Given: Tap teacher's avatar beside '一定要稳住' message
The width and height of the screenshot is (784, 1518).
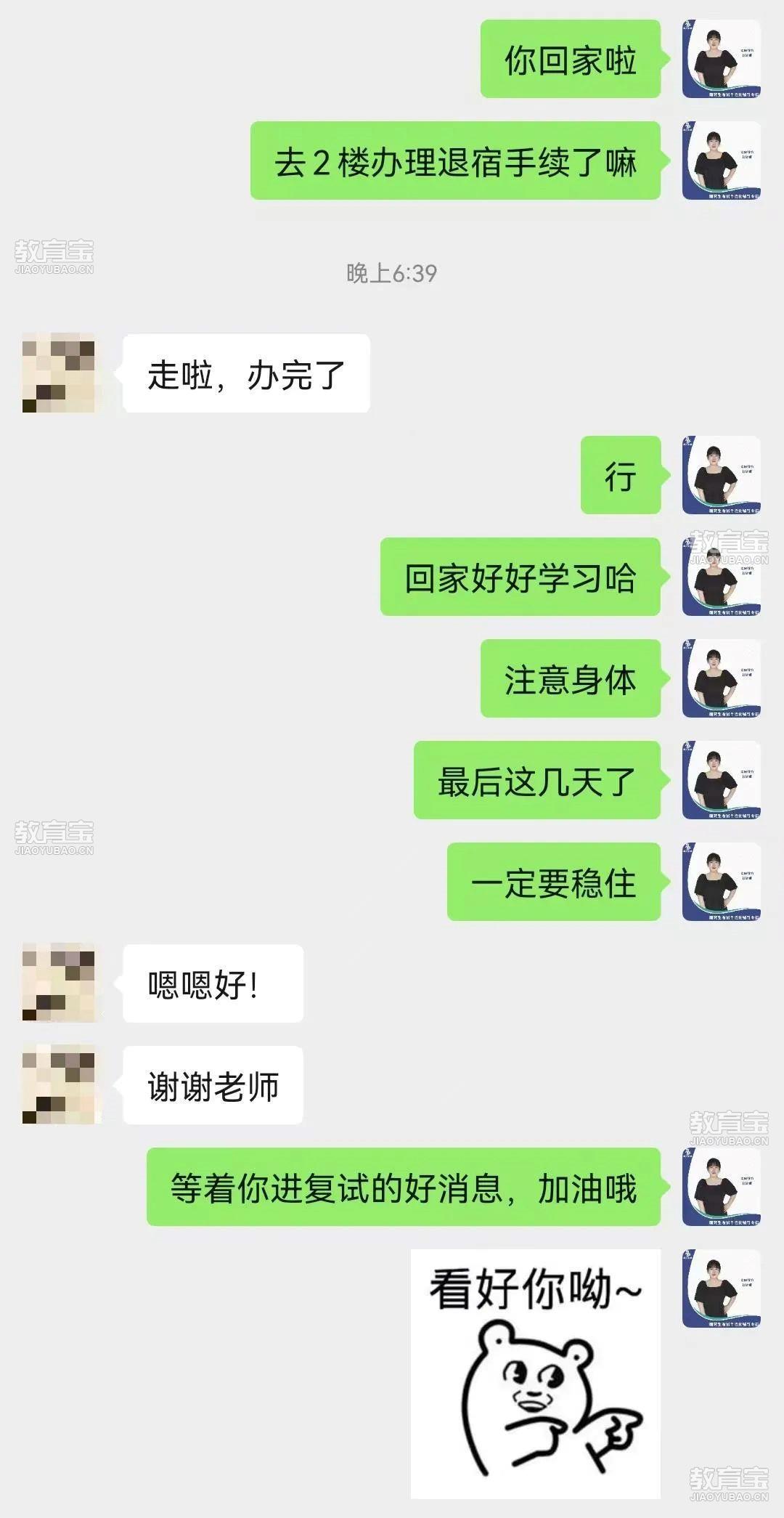Looking at the screenshot, I should pos(721,882).
